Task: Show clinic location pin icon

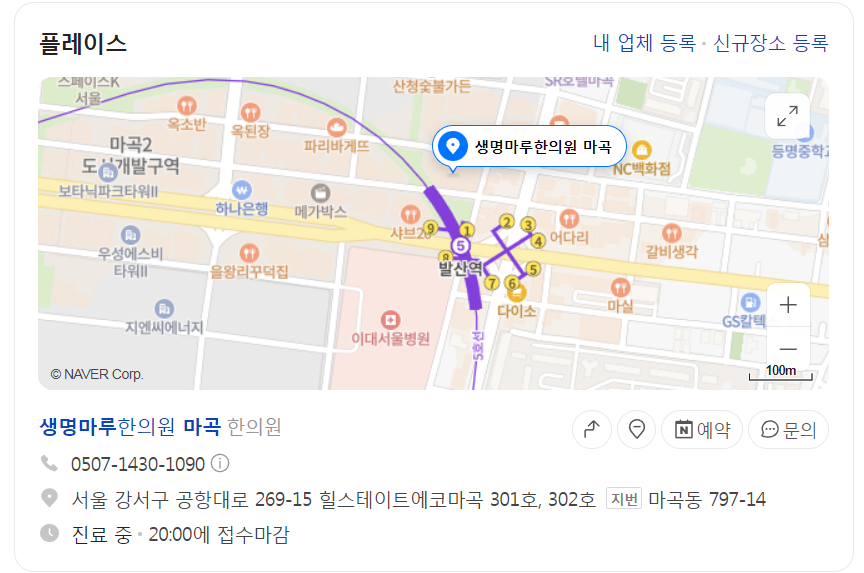Action: 636,430
